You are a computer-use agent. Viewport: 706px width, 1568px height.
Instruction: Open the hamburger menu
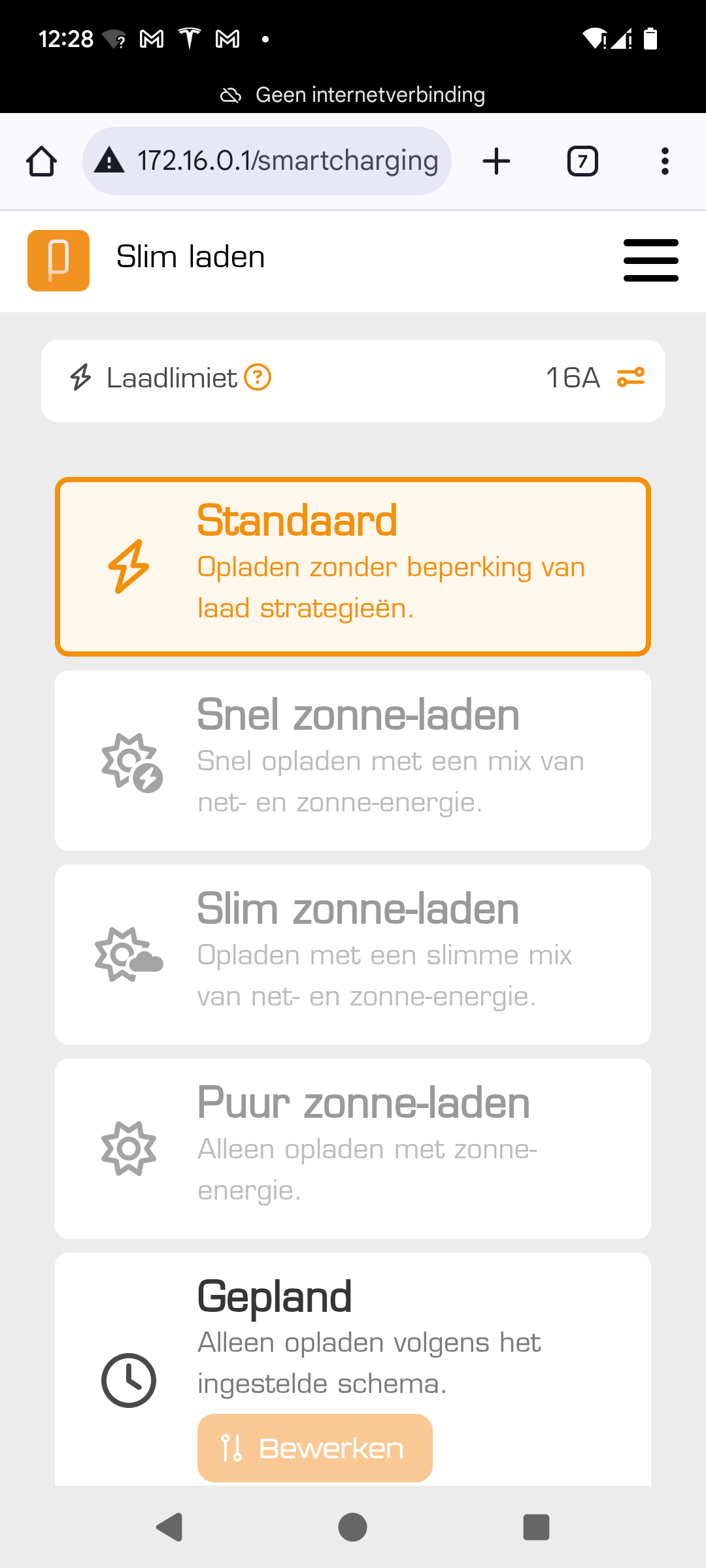click(x=650, y=260)
